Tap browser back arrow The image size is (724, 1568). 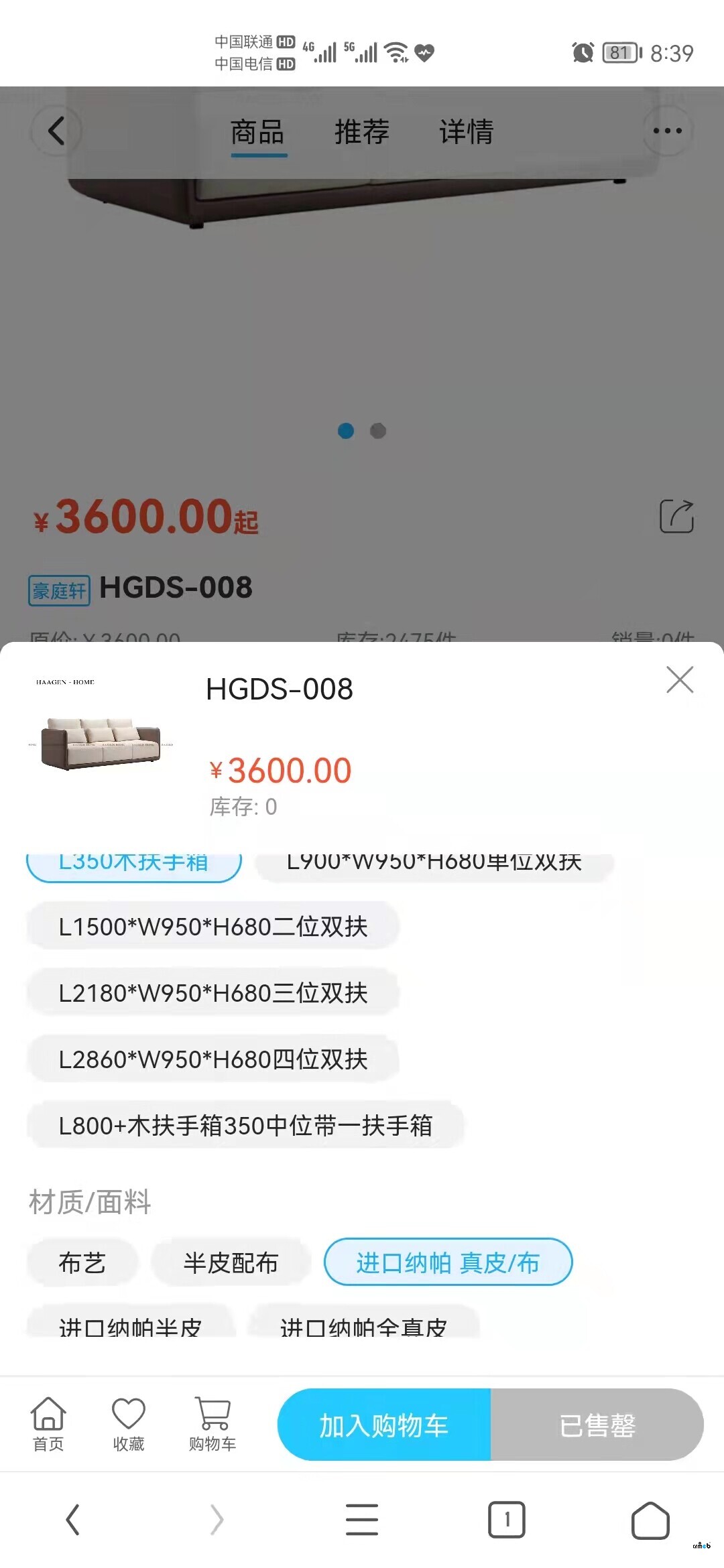coord(72,1519)
